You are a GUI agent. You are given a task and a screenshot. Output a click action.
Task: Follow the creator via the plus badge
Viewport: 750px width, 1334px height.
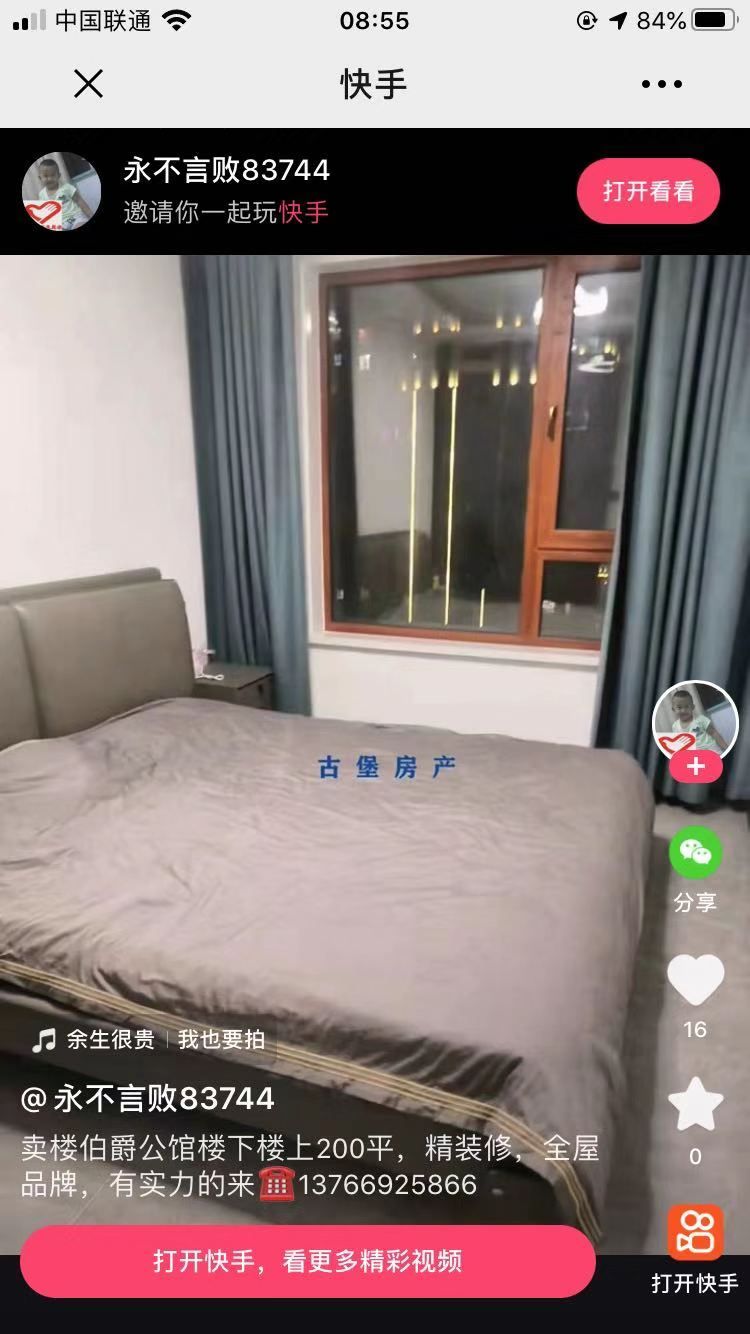[x=695, y=767]
